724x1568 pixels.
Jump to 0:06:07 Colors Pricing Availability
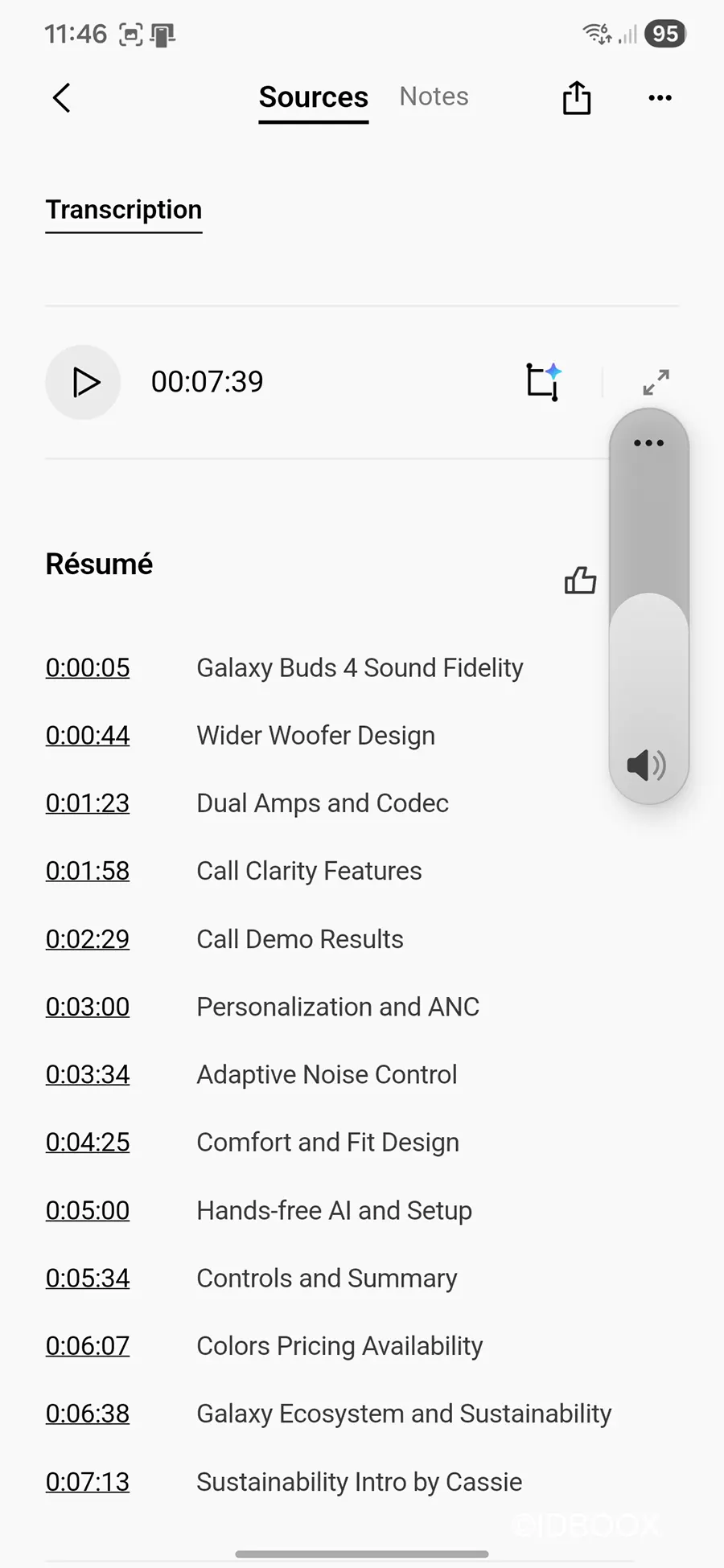coord(88,1346)
